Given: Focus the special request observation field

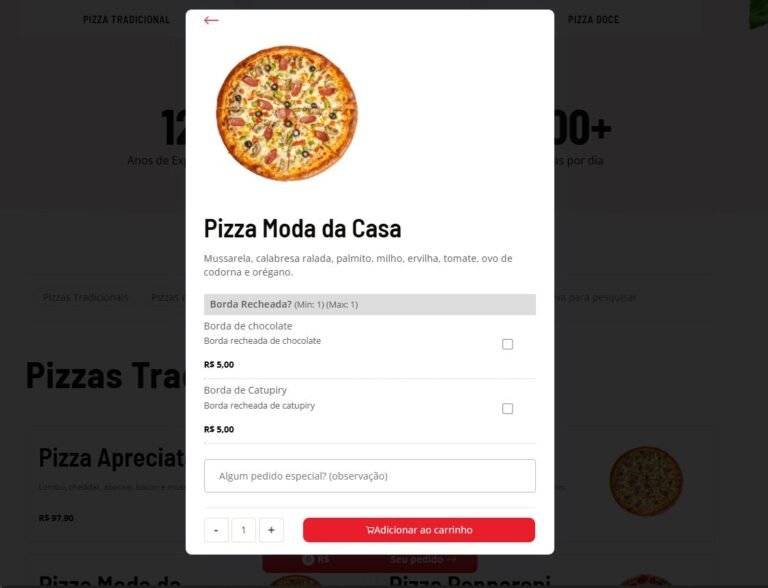Looking at the screenshot, I should point(369,476).
